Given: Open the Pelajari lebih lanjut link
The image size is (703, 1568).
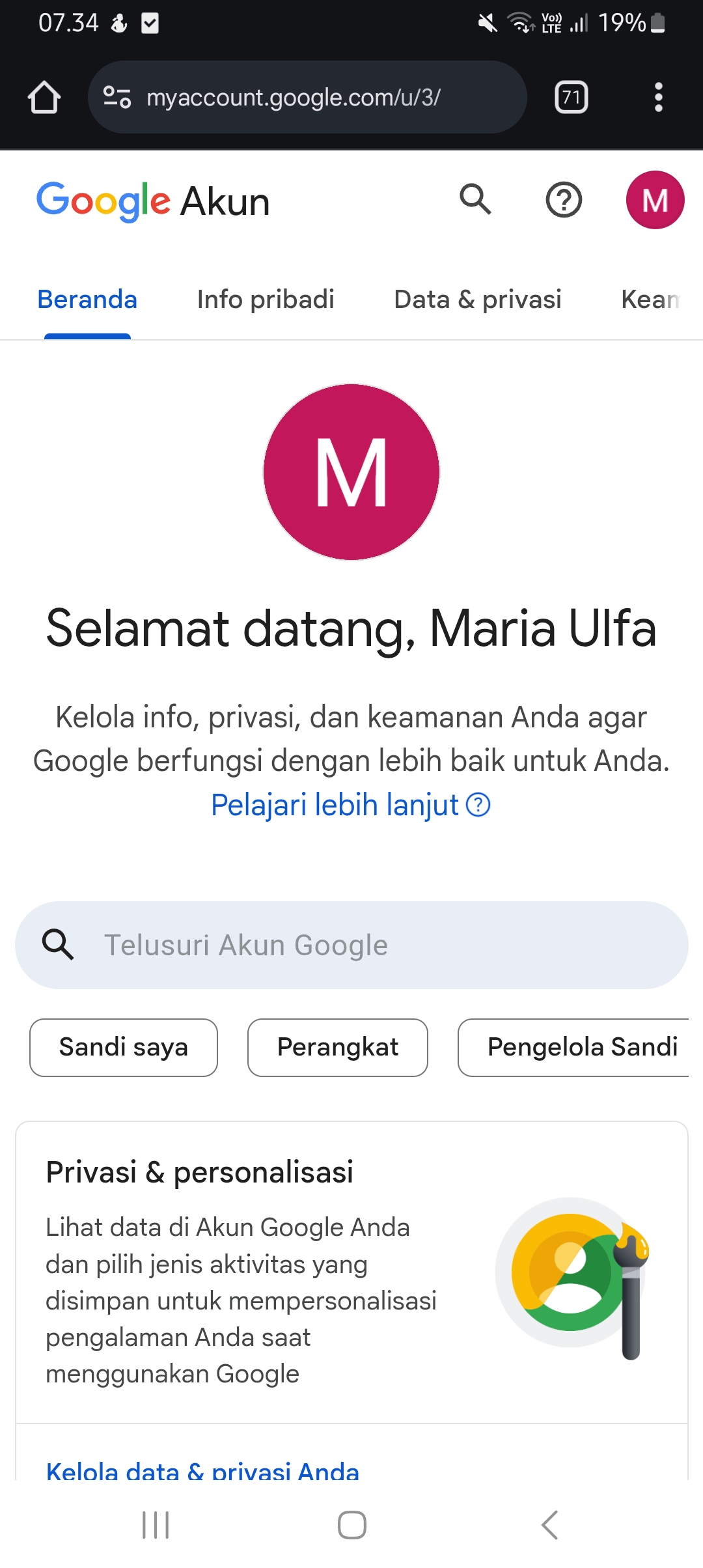Looking at the screenshot, I should [x=350, y=805].
